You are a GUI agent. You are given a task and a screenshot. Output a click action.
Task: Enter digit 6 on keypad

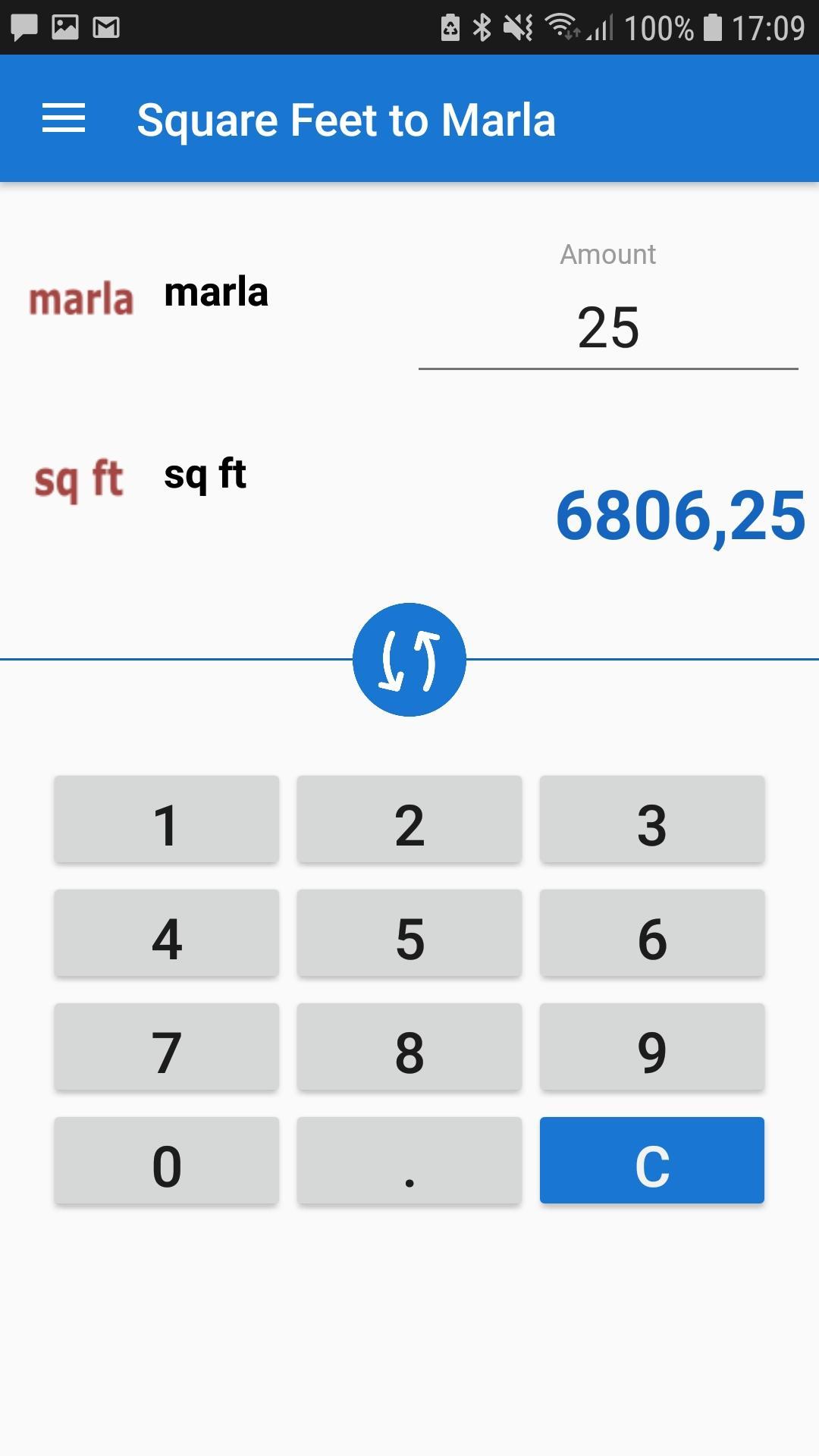(x=652, y=933)
